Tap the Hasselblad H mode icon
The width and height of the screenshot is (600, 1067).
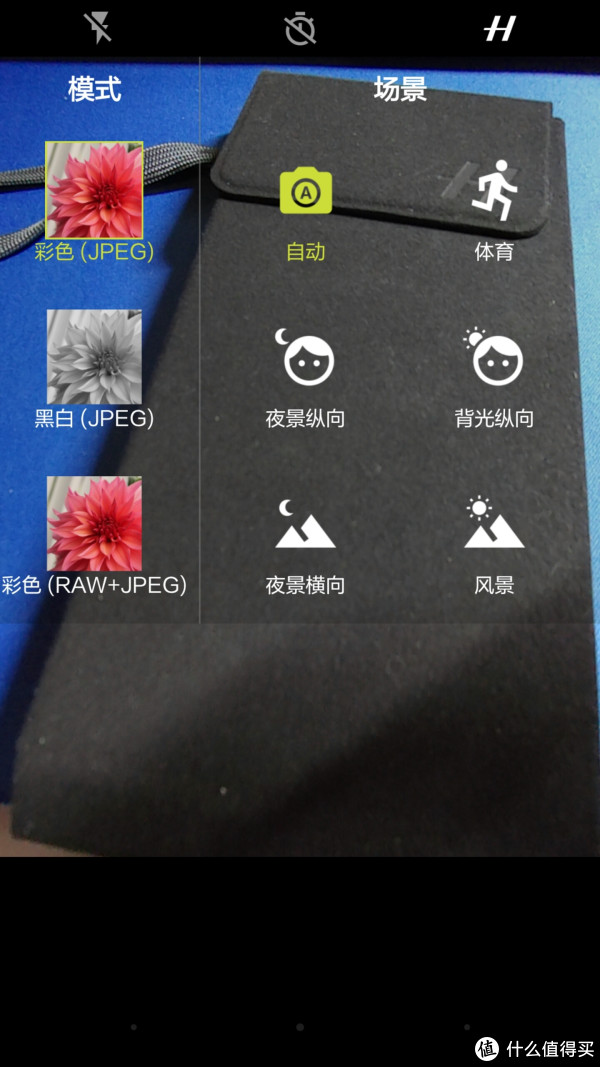point(499,28)
